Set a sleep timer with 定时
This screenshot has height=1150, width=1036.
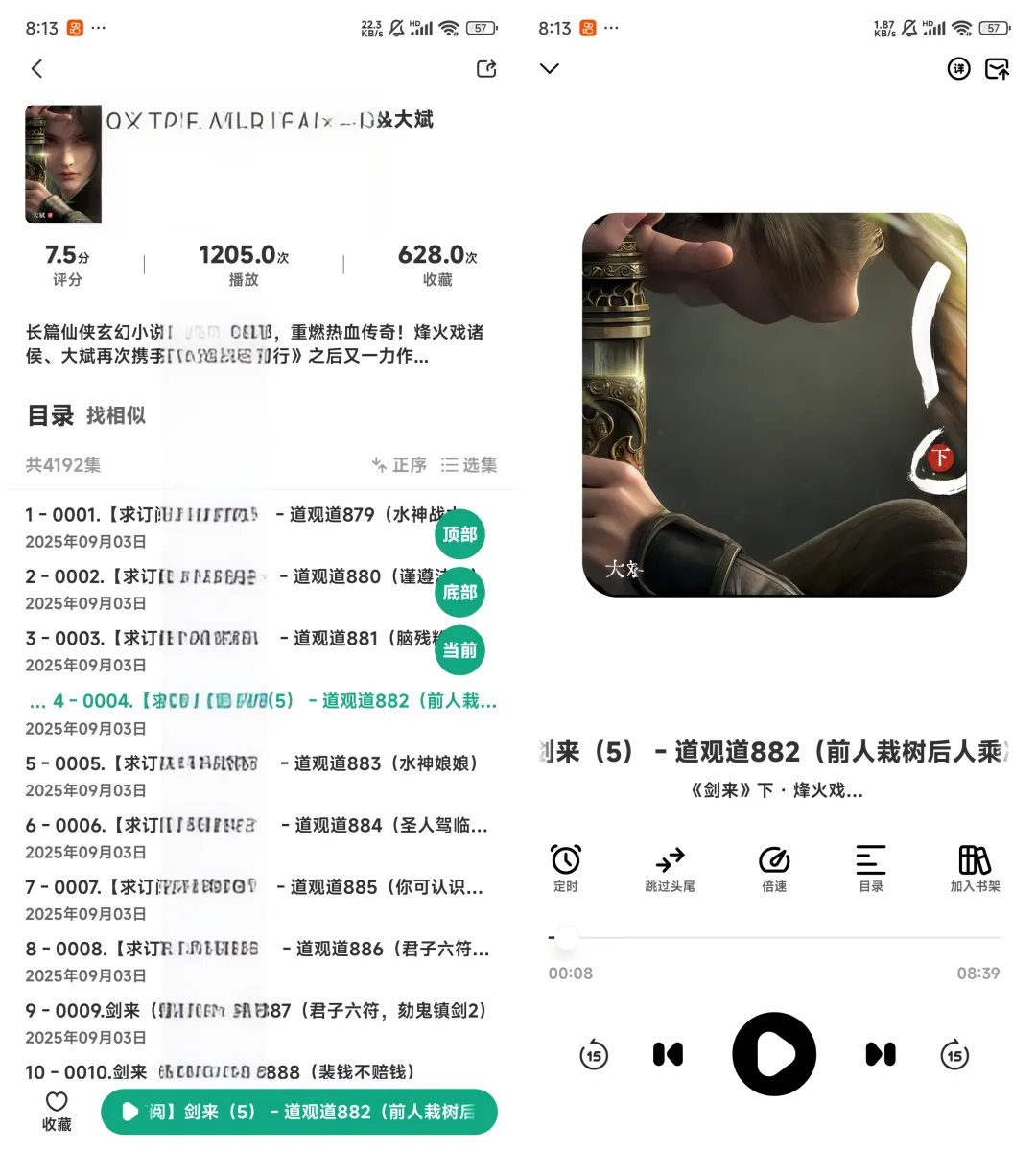tap(566, 868)
